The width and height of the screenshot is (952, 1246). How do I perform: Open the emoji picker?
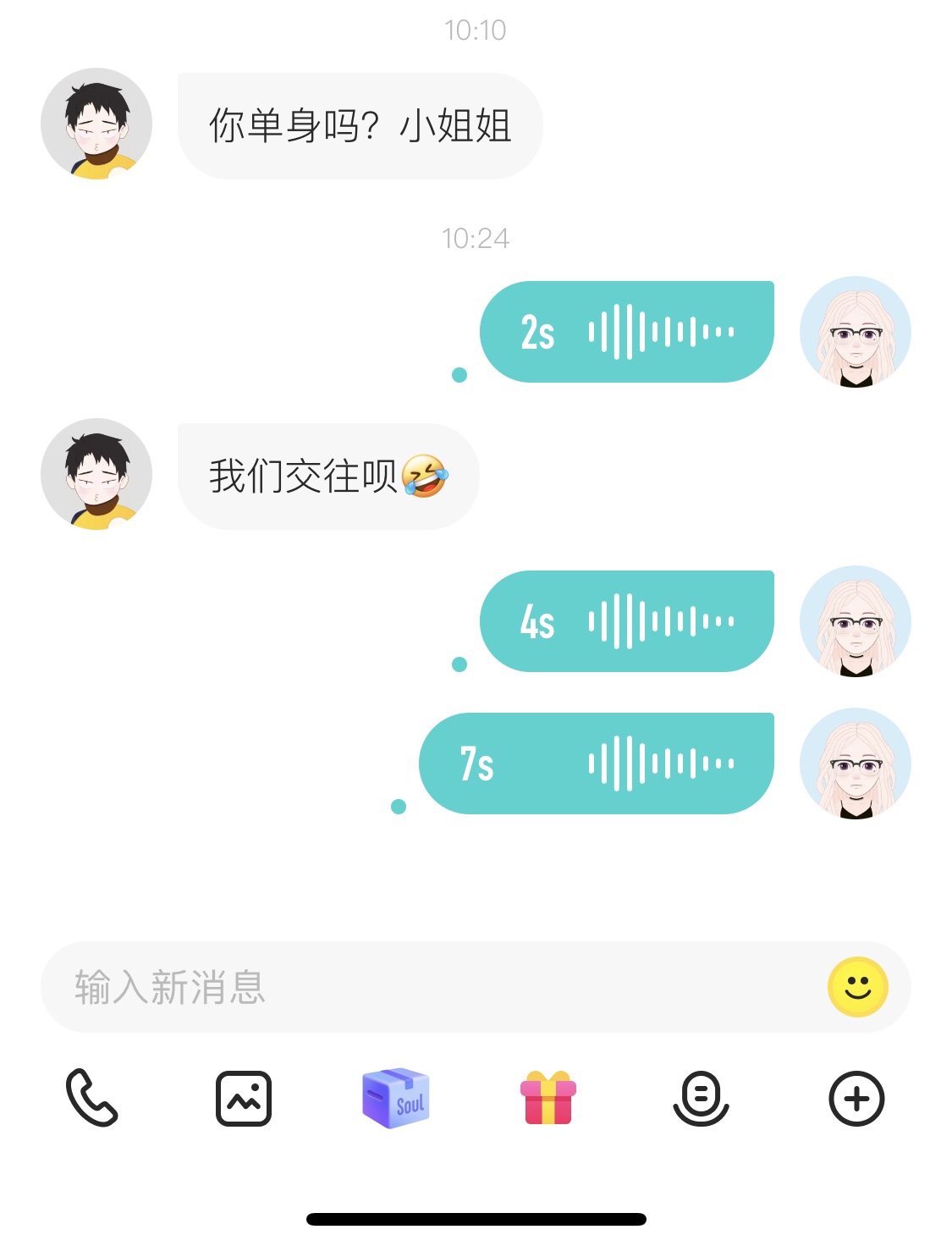[857, 987]
